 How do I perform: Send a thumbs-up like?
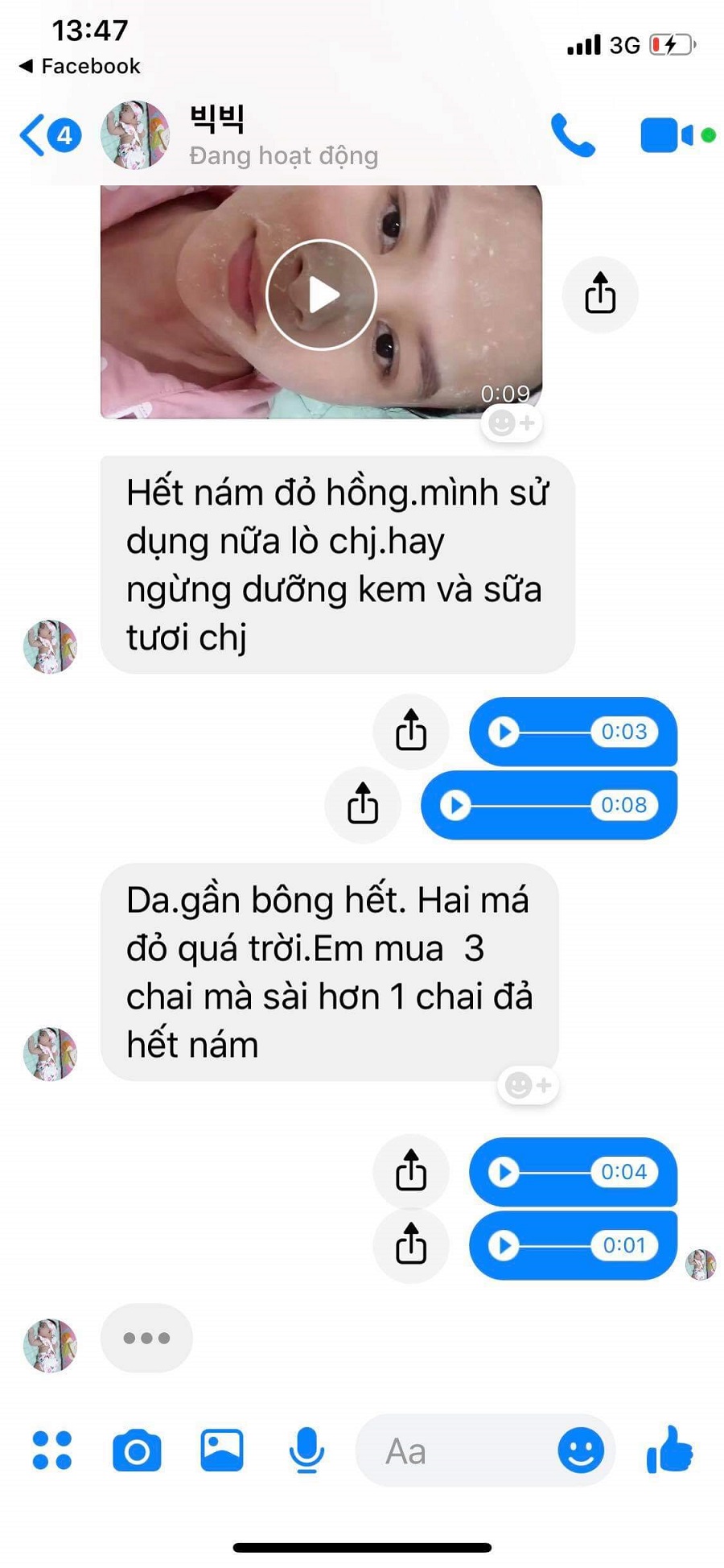tap(668, 1450)
